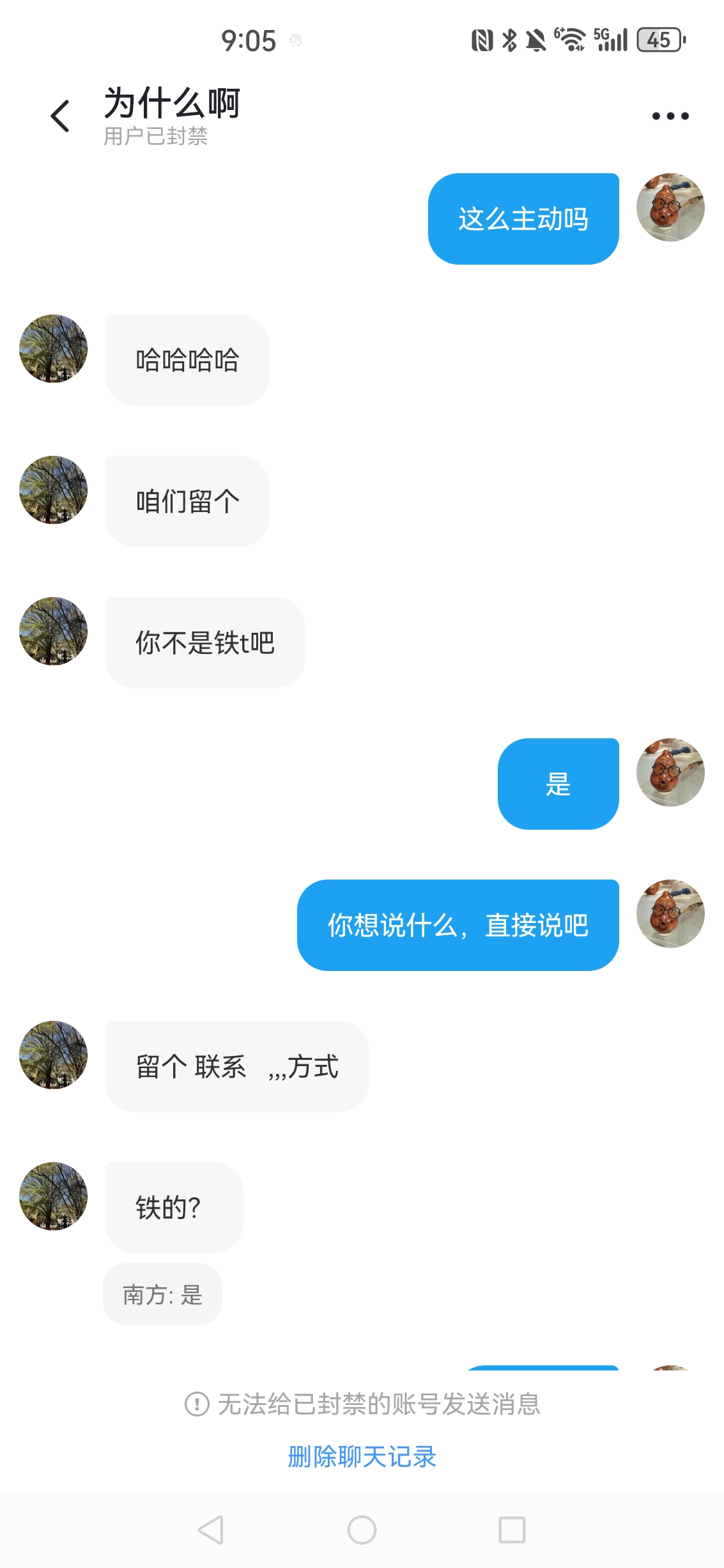Open sender's avatar beside 哈哈哈哈

coord(54,349)
